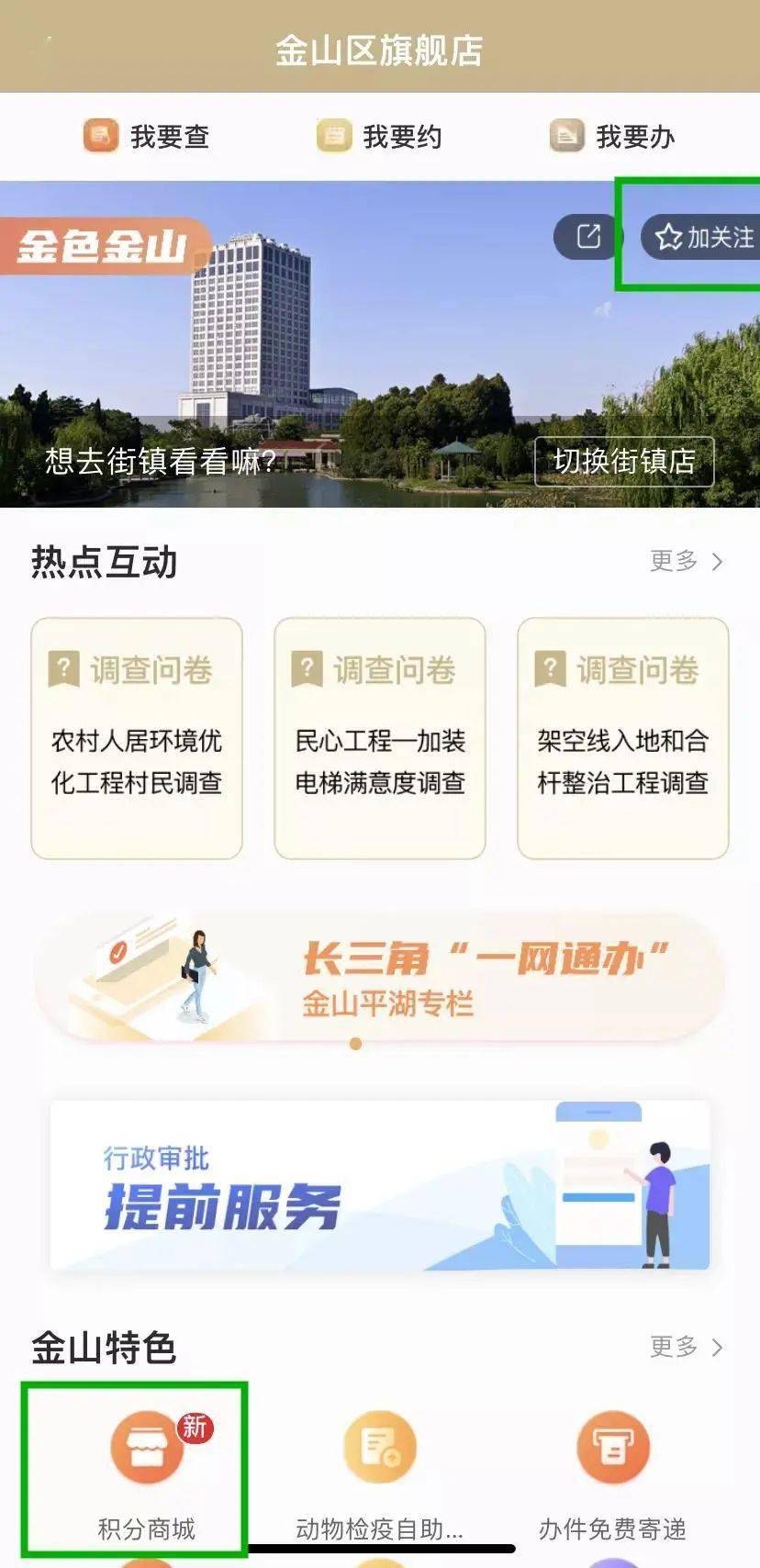
Task: Open 架空线入地和合杆整治工程调查 survey
Action: 623,738
